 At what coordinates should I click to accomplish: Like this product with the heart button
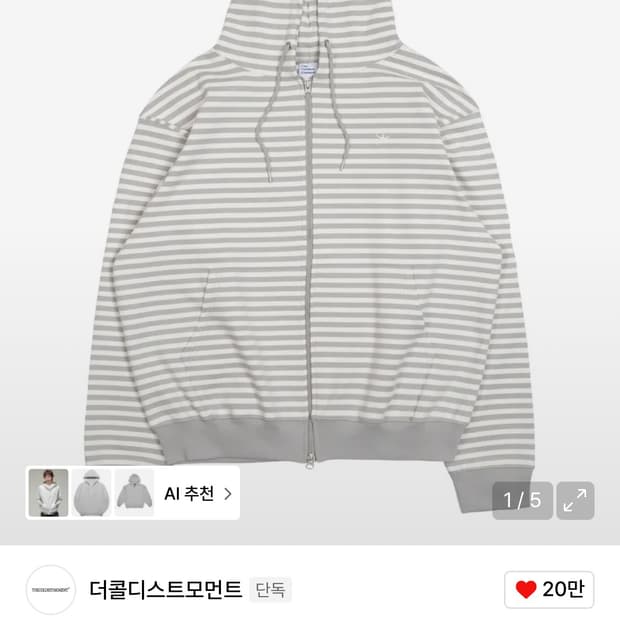(x=549, y=589)
